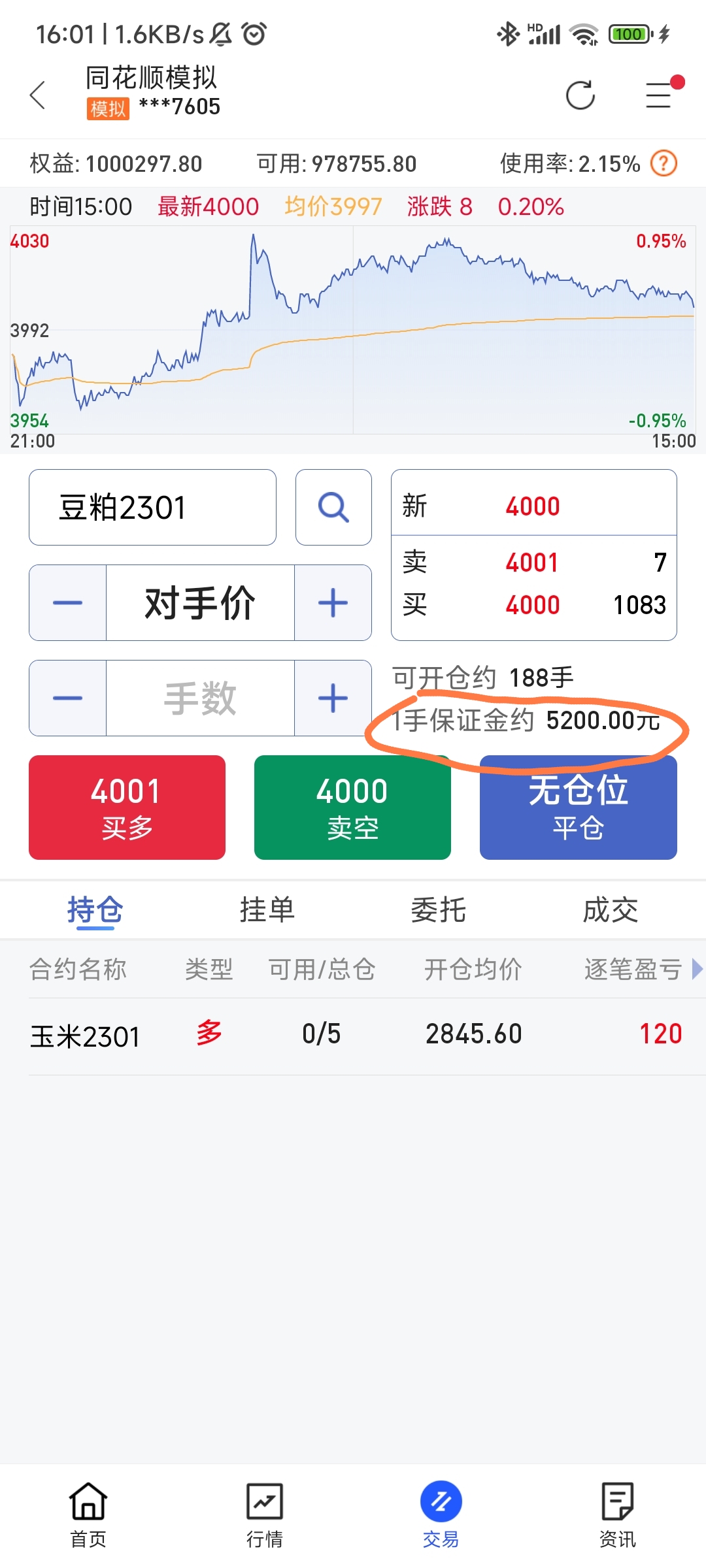
Task: Sell short at 4000 (卖空)
Action: click(352, 808)
